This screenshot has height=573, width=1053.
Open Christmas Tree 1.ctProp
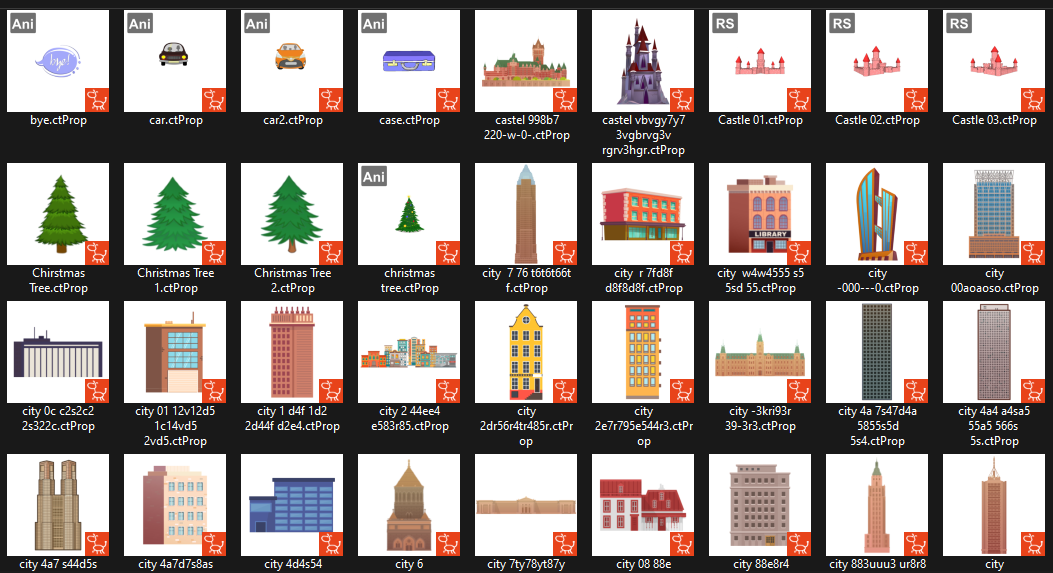tap(175, 214)
